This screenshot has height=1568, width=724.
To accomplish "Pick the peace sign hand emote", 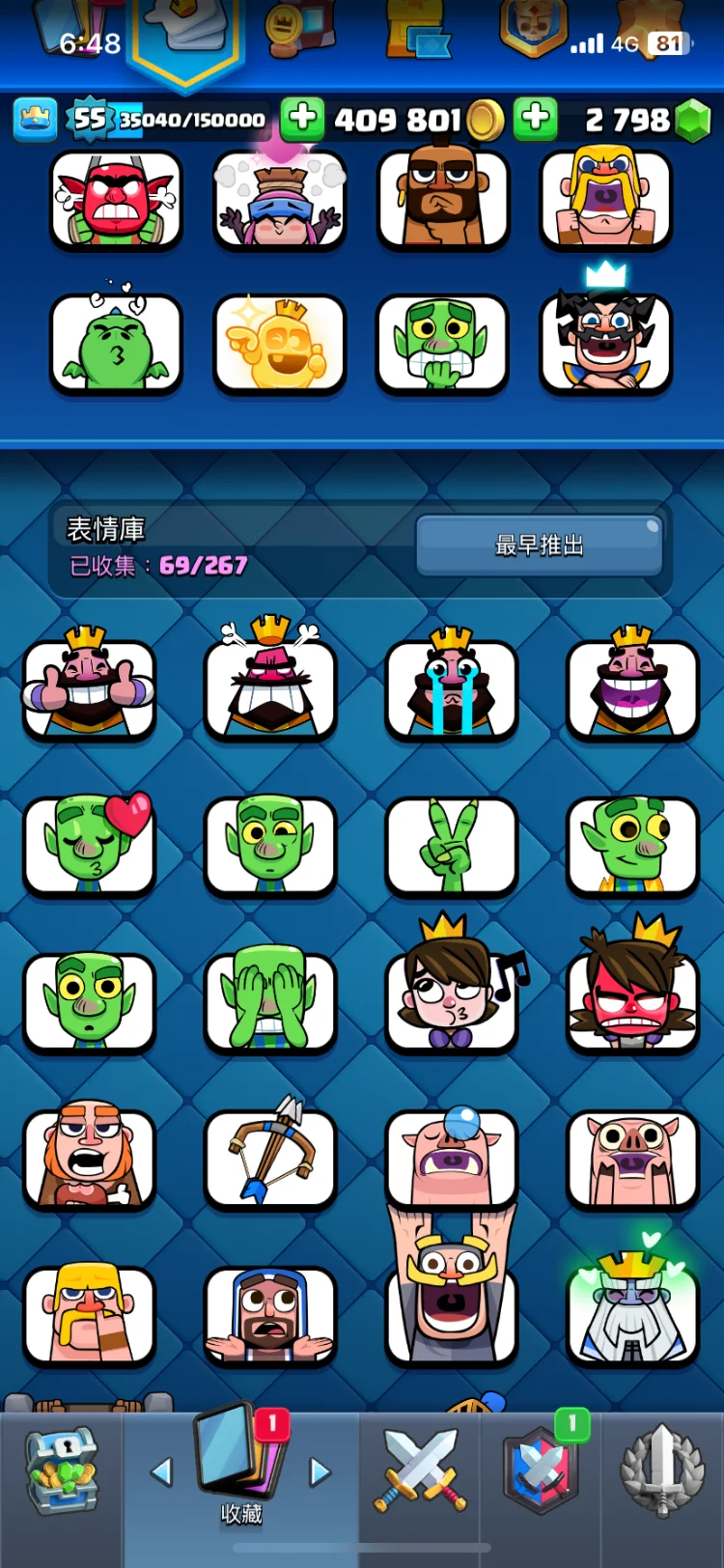I will click(x=451, y=846).
